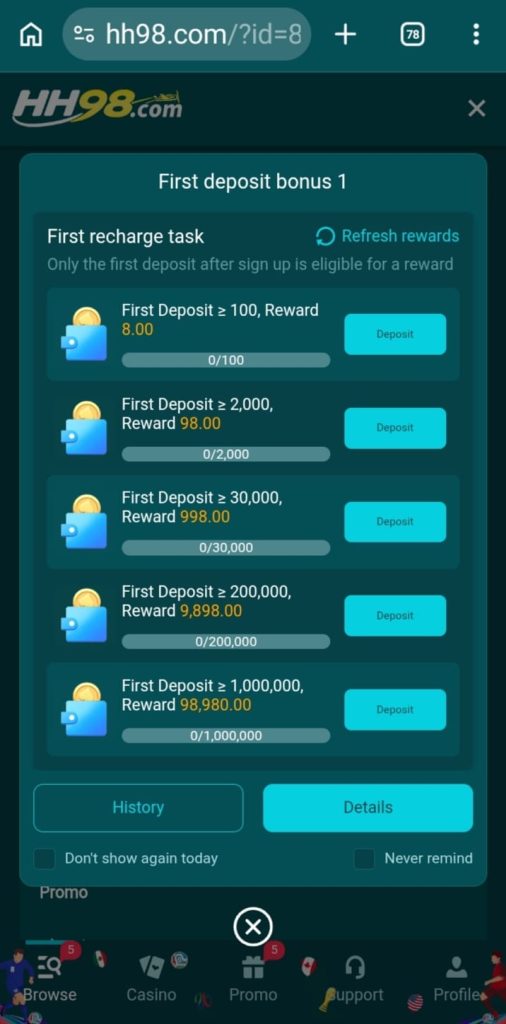
Task: Refresh rewards for first recharge task
Action: (387, 236)
